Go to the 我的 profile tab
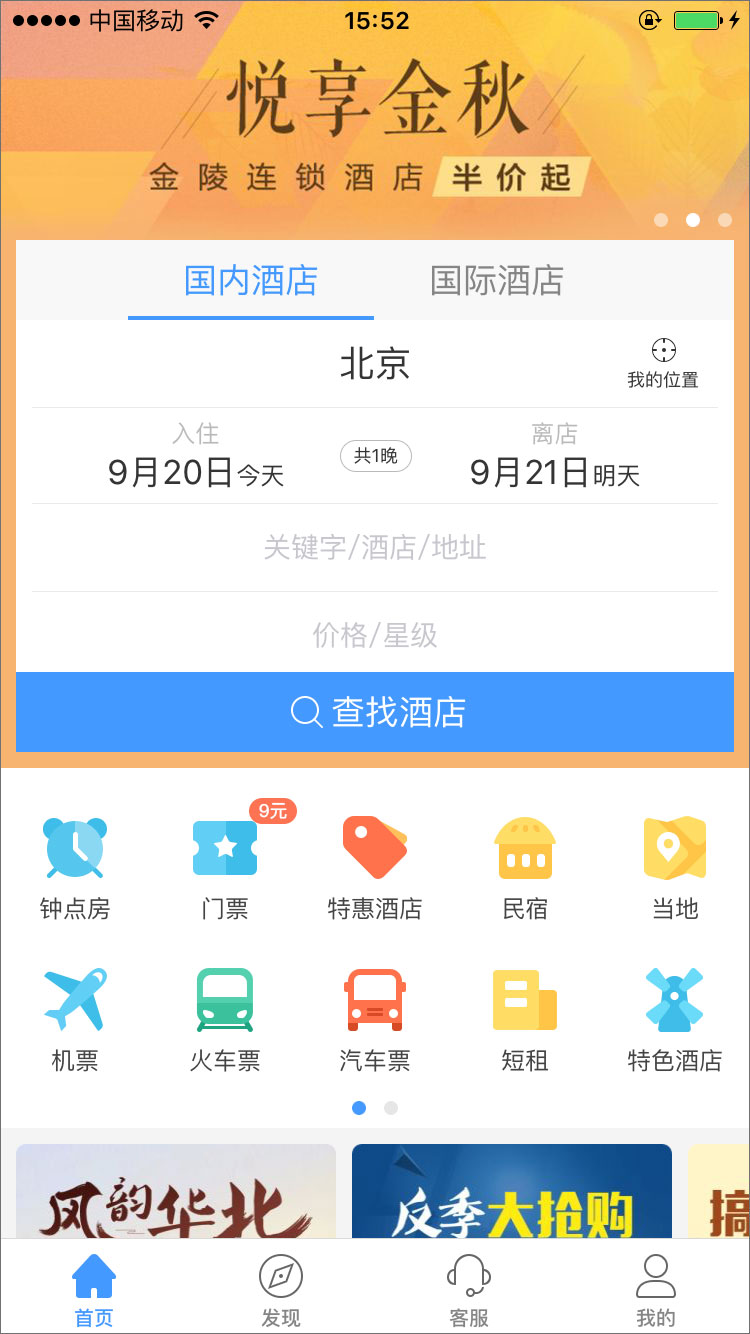750x1334 pixels. click(x=655, y=1290)
